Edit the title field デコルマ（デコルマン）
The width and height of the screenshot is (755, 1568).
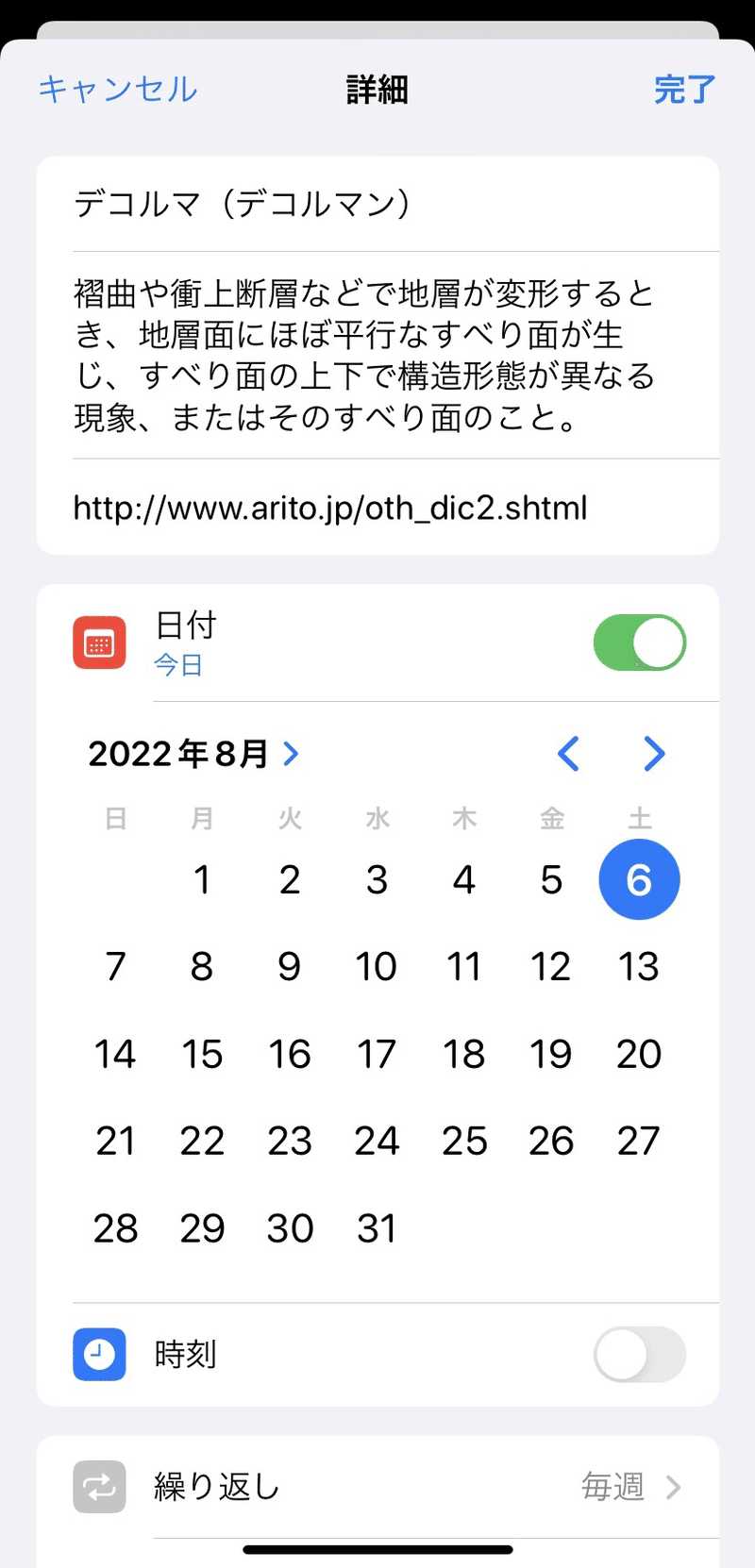(377, 204)
